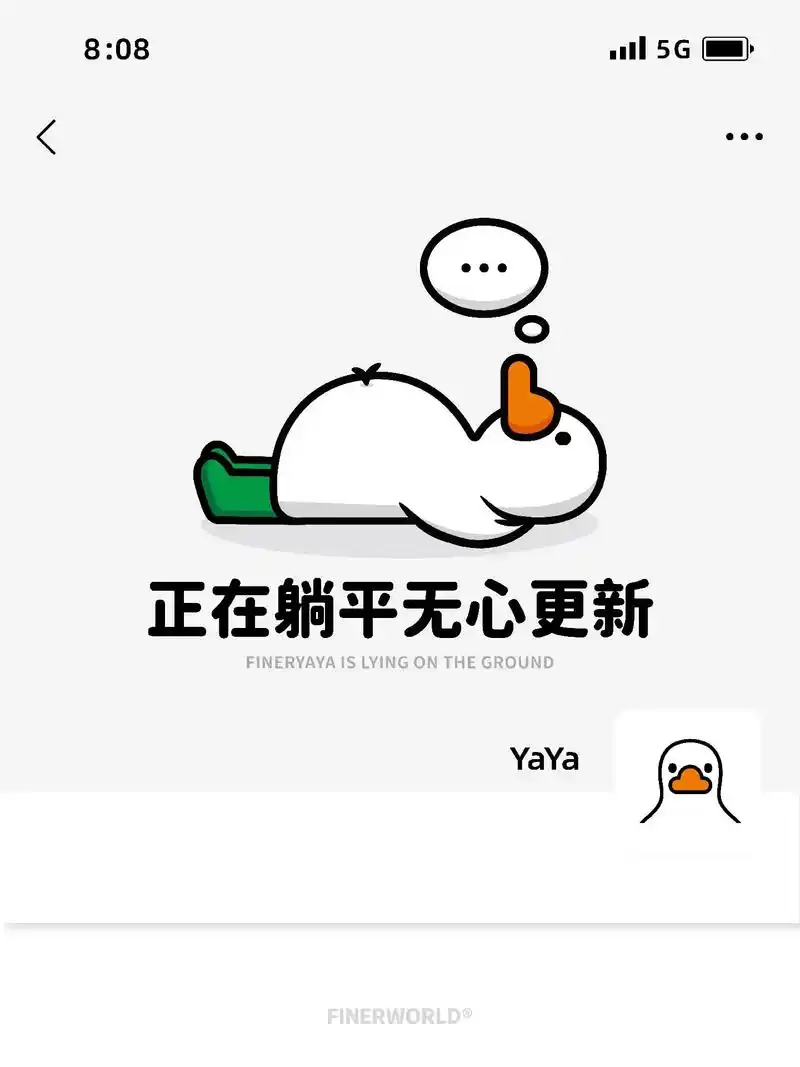This screenshot has height=1067, width=800.
Task: Tap the FINERYAYA IS LYING ON THE GROUND subtitle
Action: (399, 662)
